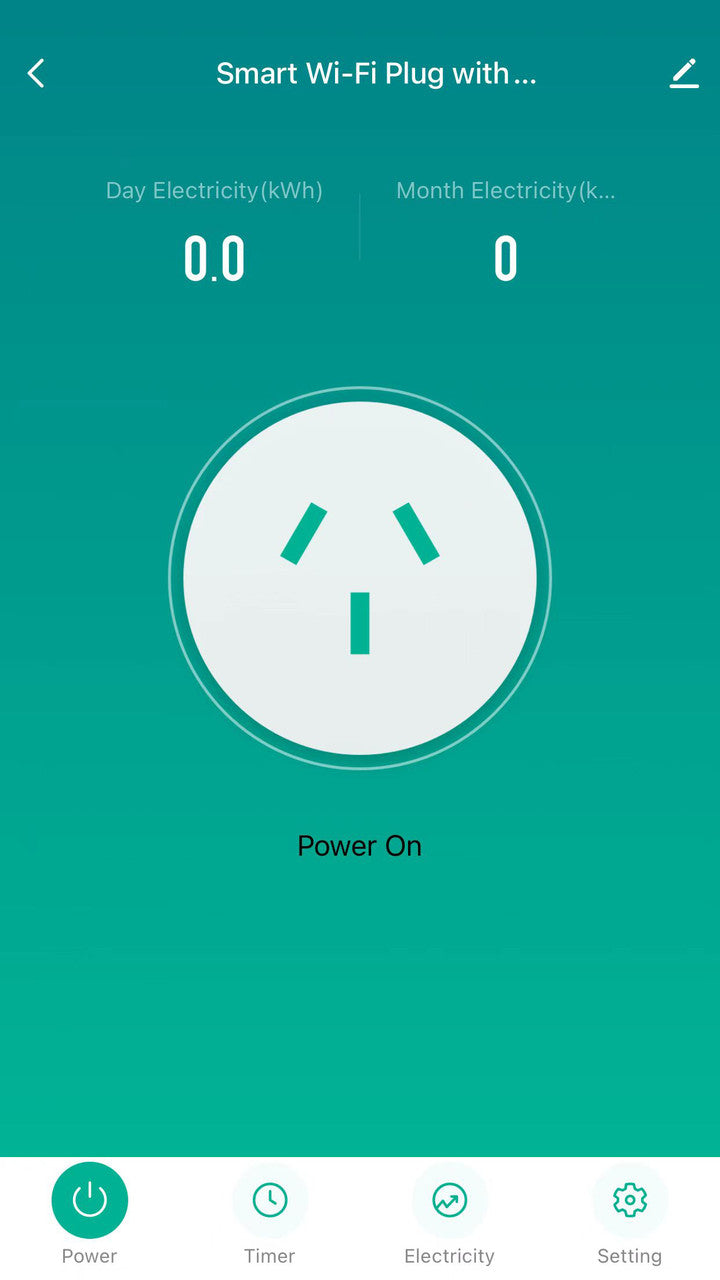
Task: Tap the Electricity trend chart icon
Action: pos(449,1200)
